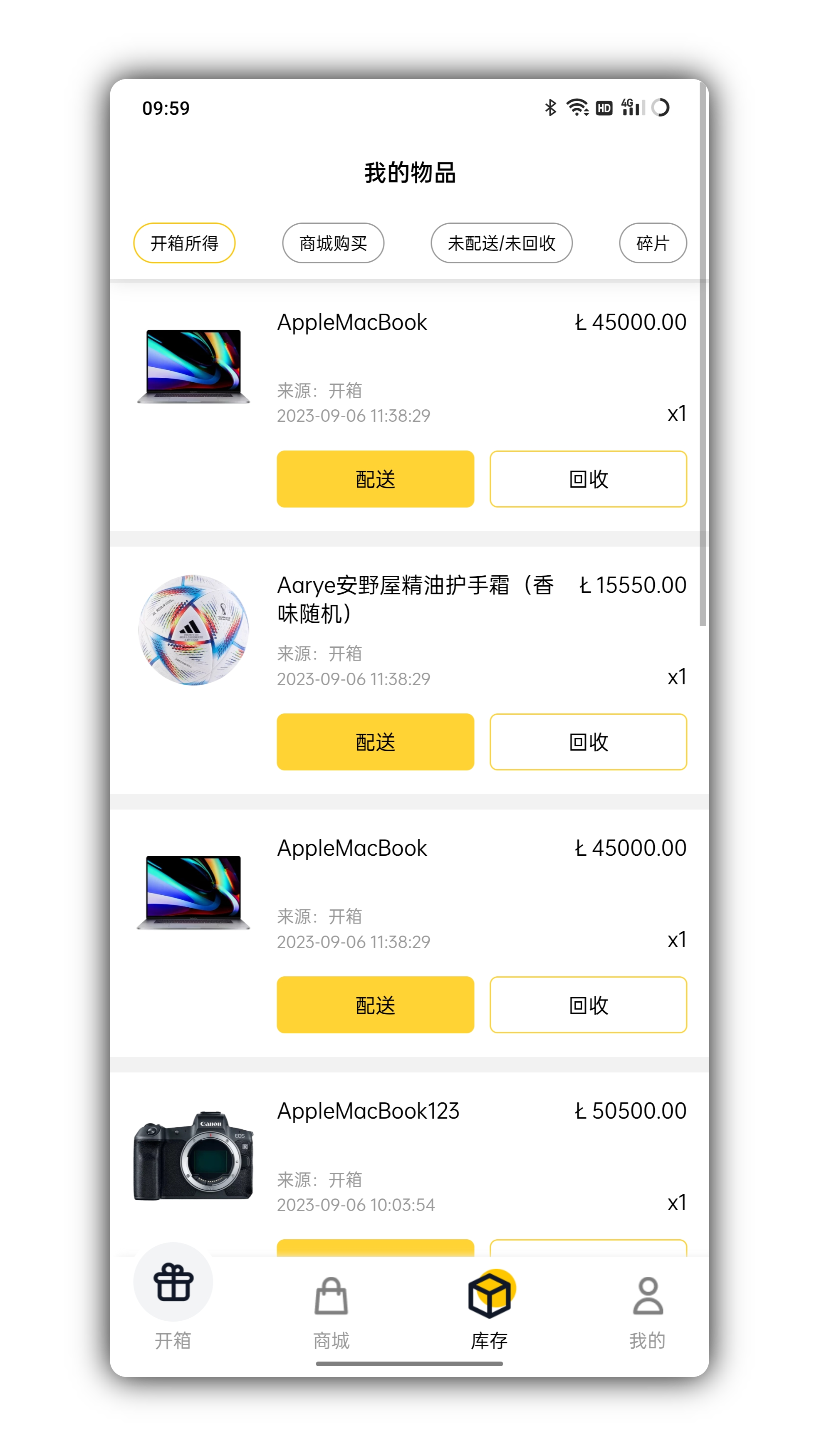
Task: Tap 配送 for Aarye安野屋精油护手霜
Action: (375, 742)
